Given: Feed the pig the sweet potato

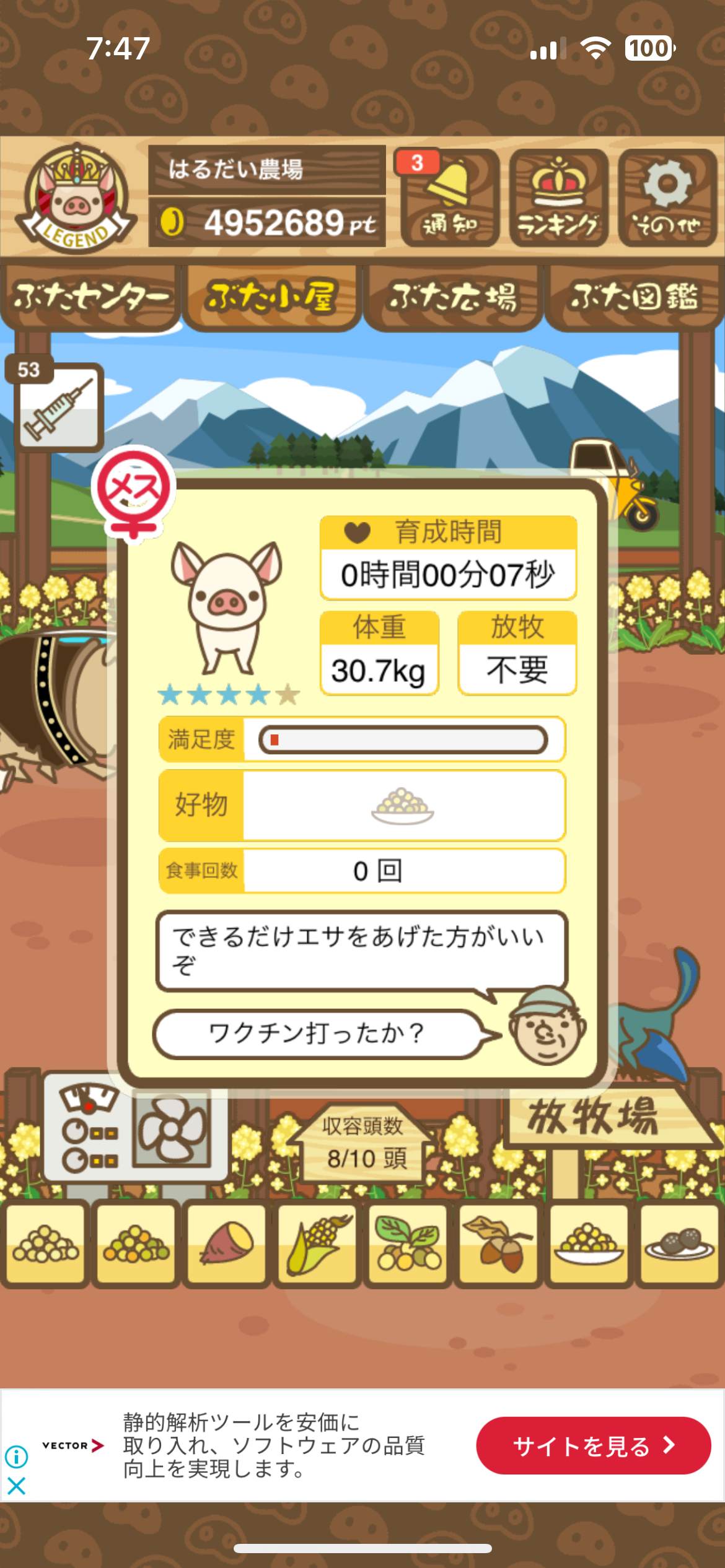Looking at the screenshot, I should 227,1244.
